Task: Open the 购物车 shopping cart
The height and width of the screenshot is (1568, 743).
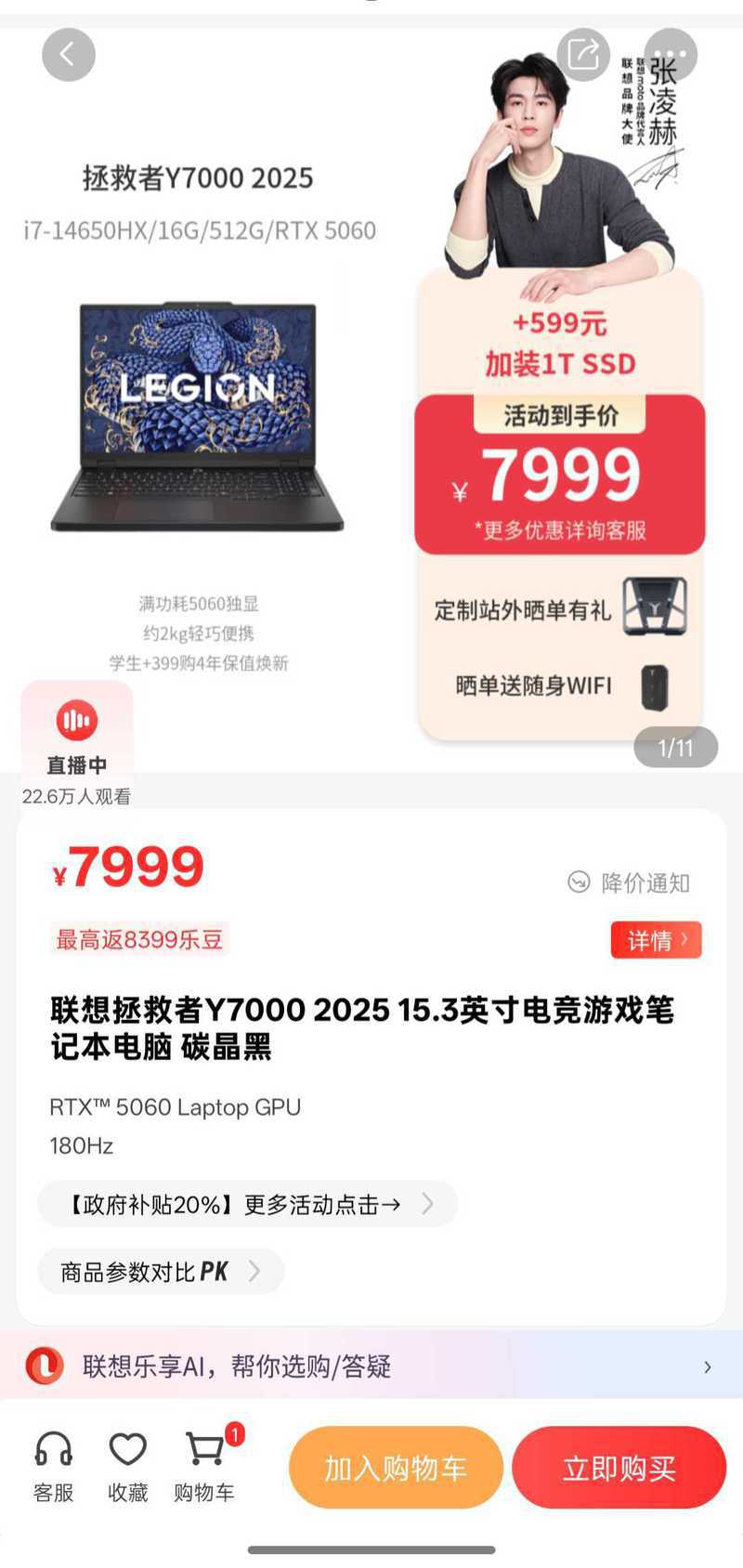Action: coord(204,1467)
